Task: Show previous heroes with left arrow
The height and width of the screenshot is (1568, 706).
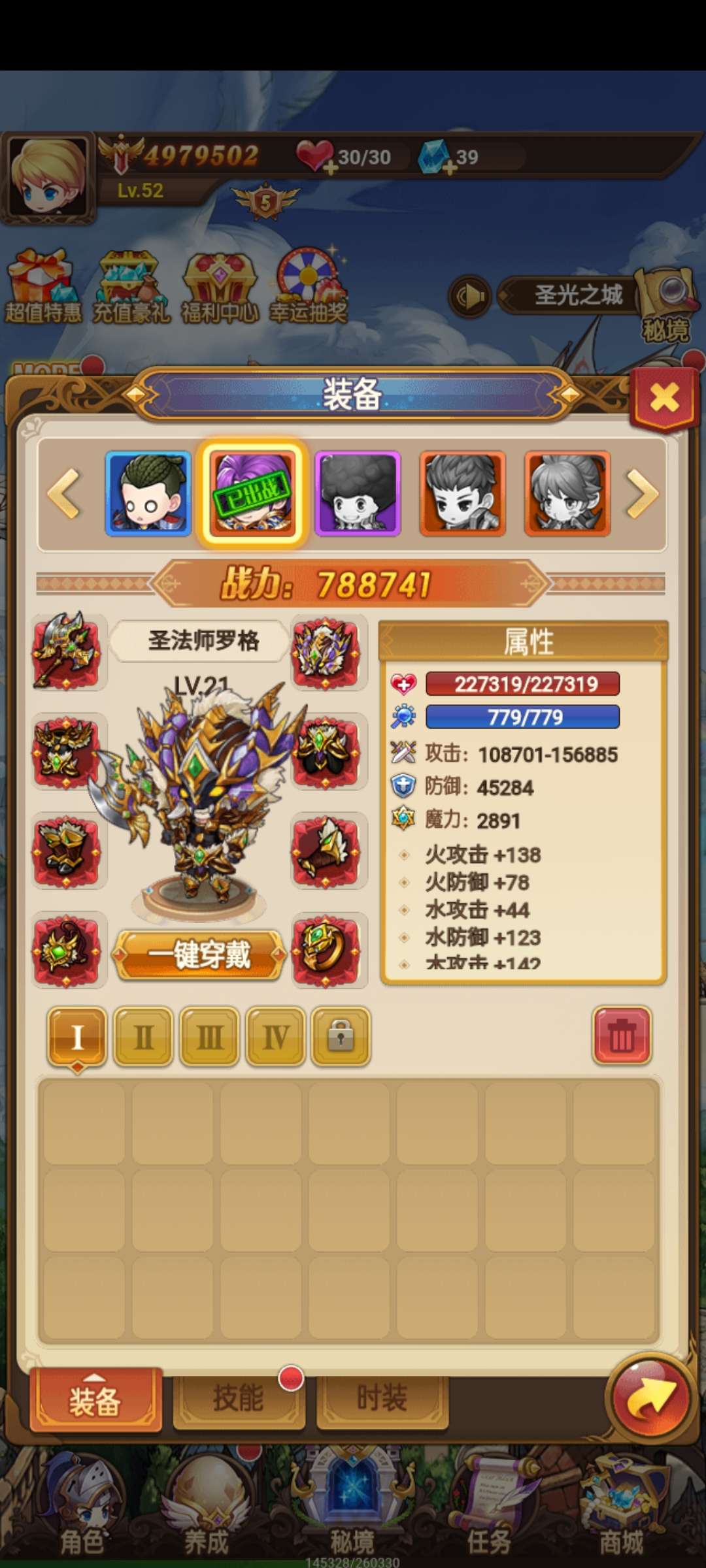Action: tap(64, 494)
